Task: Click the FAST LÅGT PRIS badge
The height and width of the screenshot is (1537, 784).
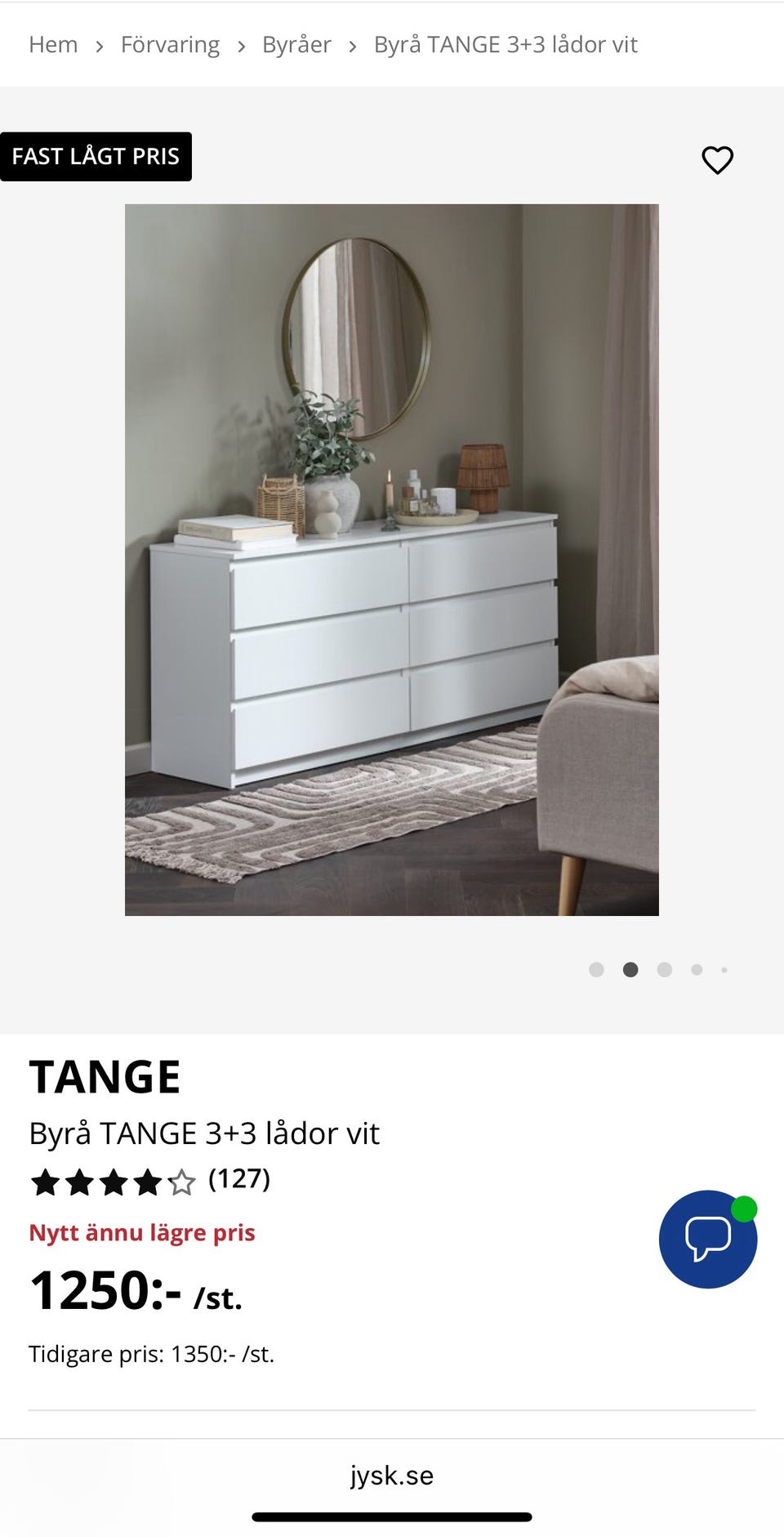Action: click(96, 155)
